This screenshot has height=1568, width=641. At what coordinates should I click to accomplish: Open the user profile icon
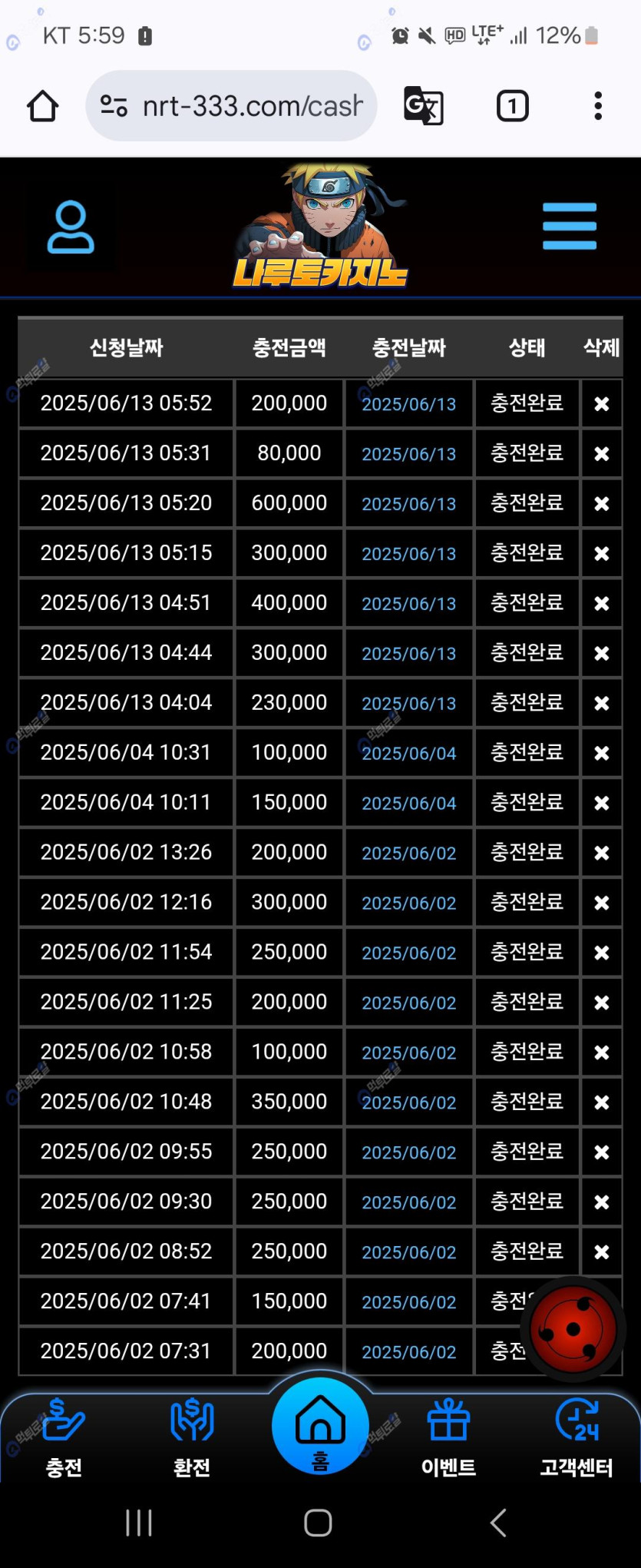(71, 227)
